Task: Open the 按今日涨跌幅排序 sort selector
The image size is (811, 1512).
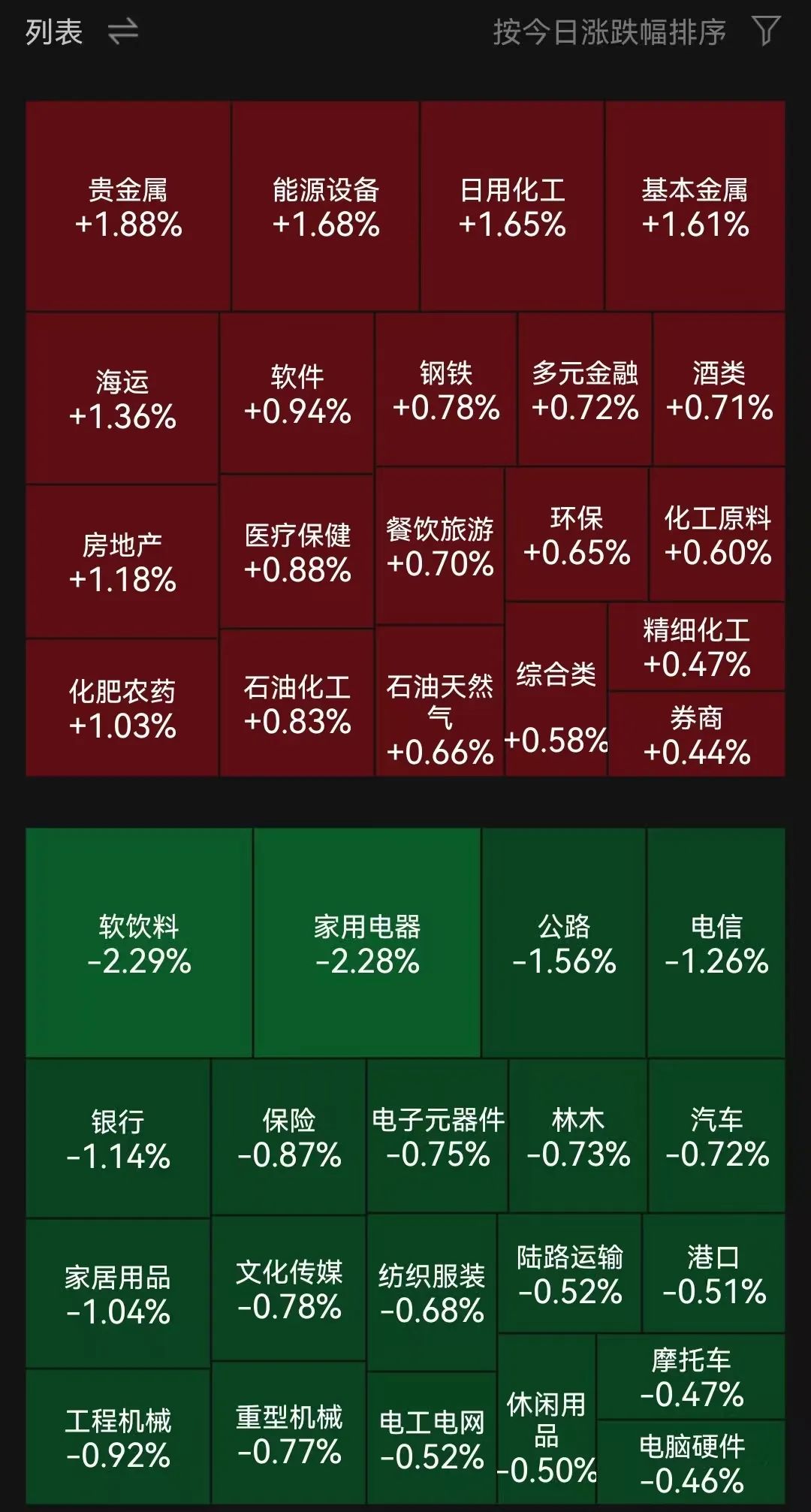Action: [x=608, y=32]
